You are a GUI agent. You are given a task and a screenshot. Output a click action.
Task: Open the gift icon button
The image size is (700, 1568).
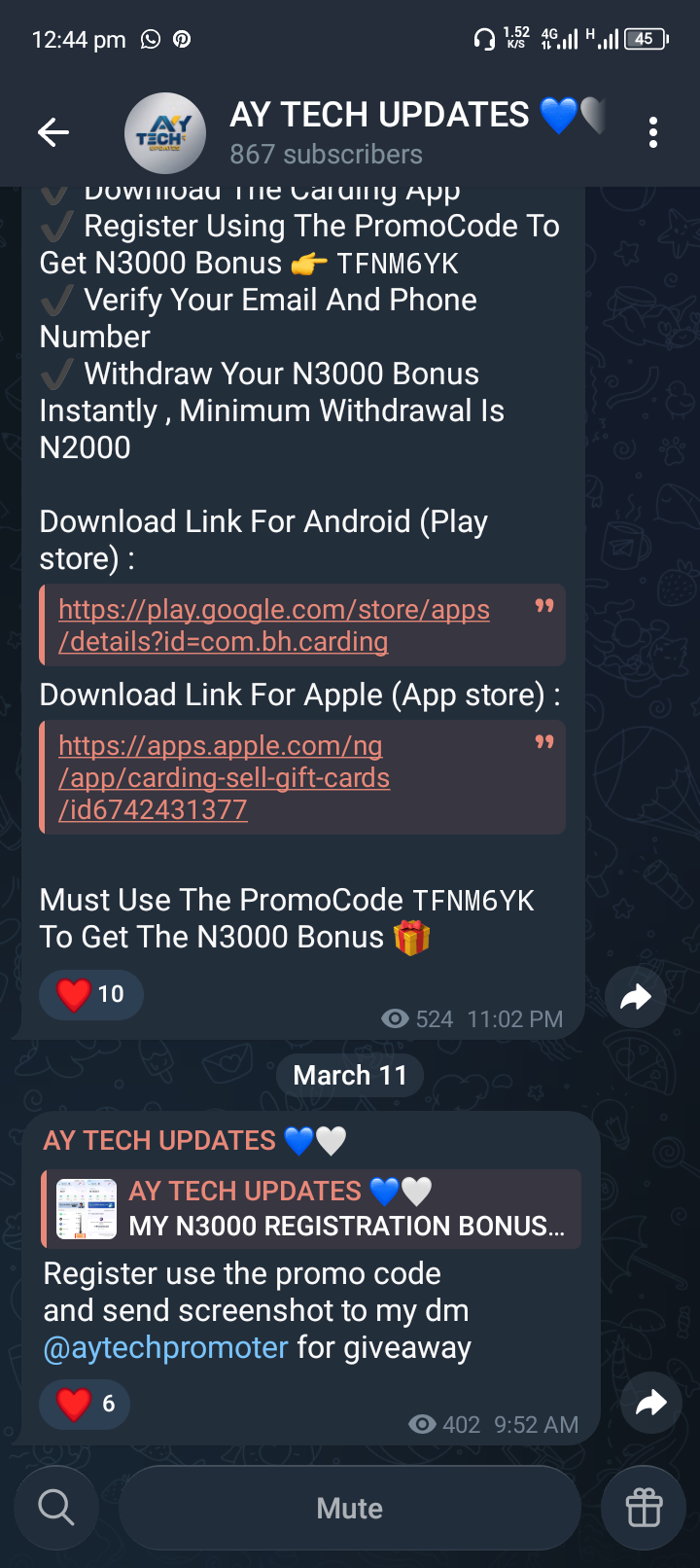pos(644,1508)
